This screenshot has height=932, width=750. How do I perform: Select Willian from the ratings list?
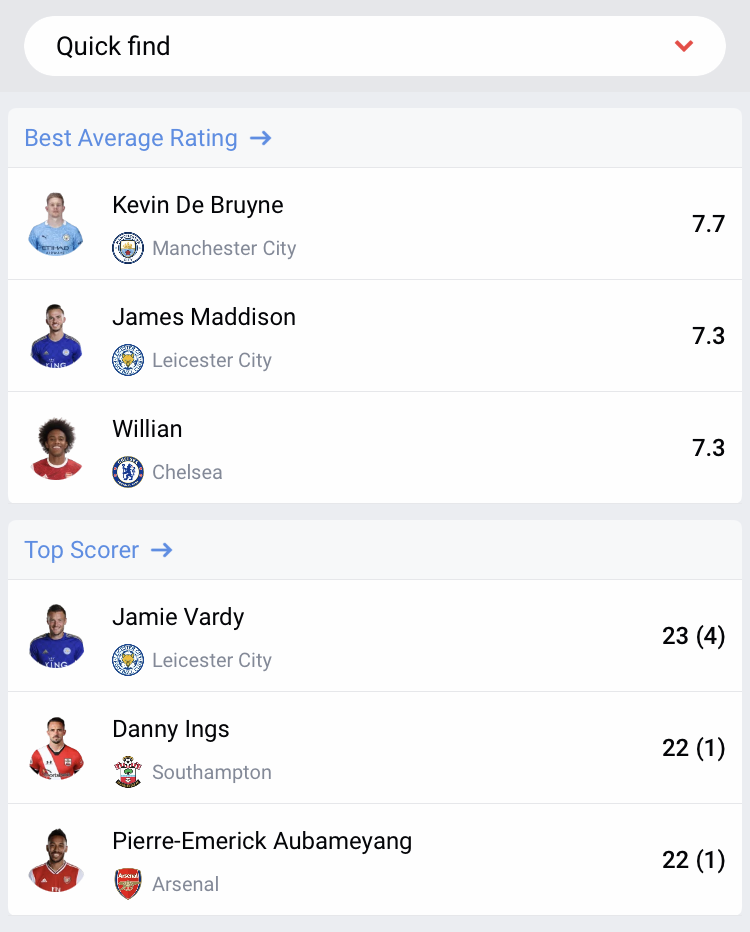(374, 448)
